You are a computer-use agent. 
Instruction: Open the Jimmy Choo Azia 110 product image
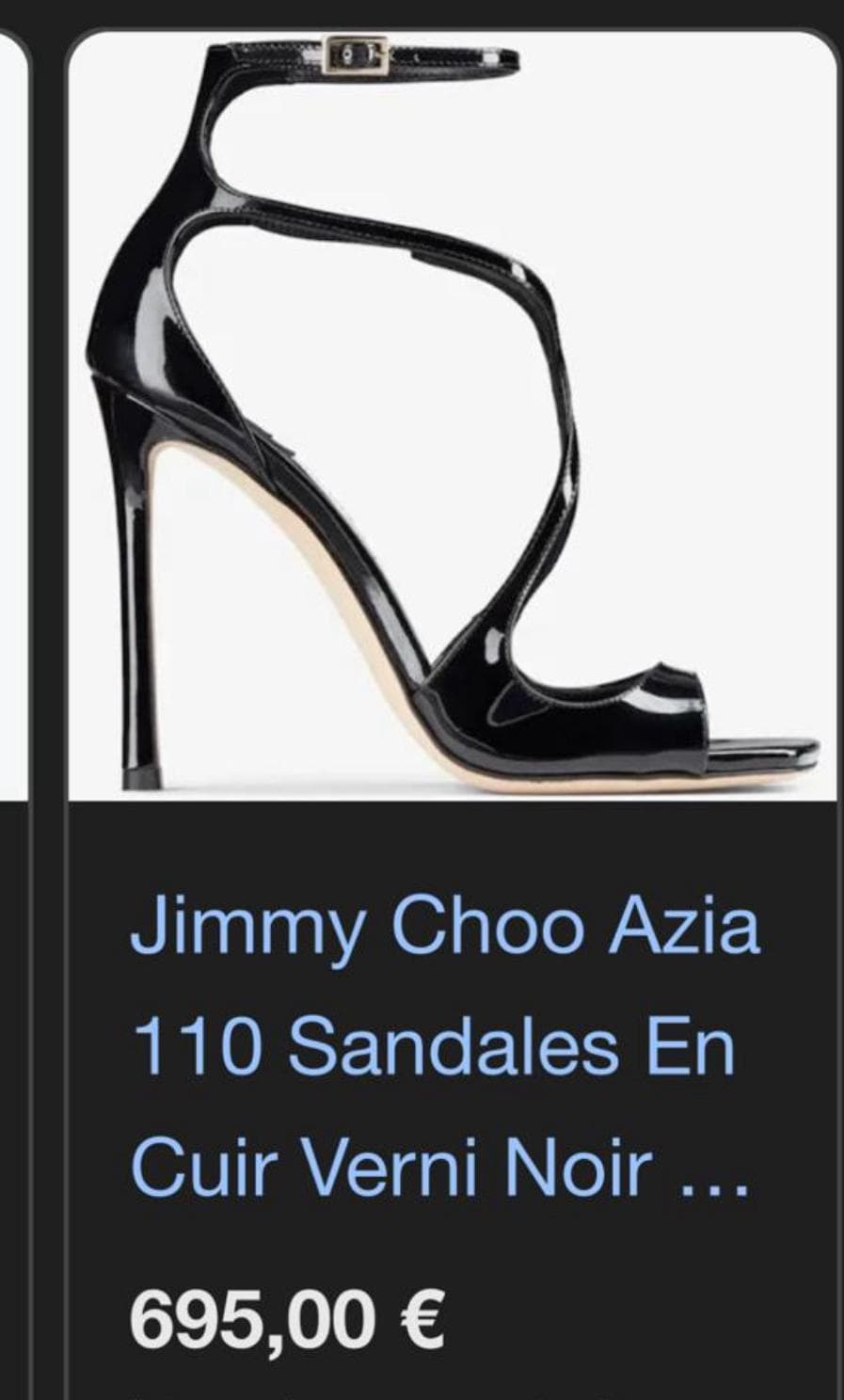[x=453, y=416]
